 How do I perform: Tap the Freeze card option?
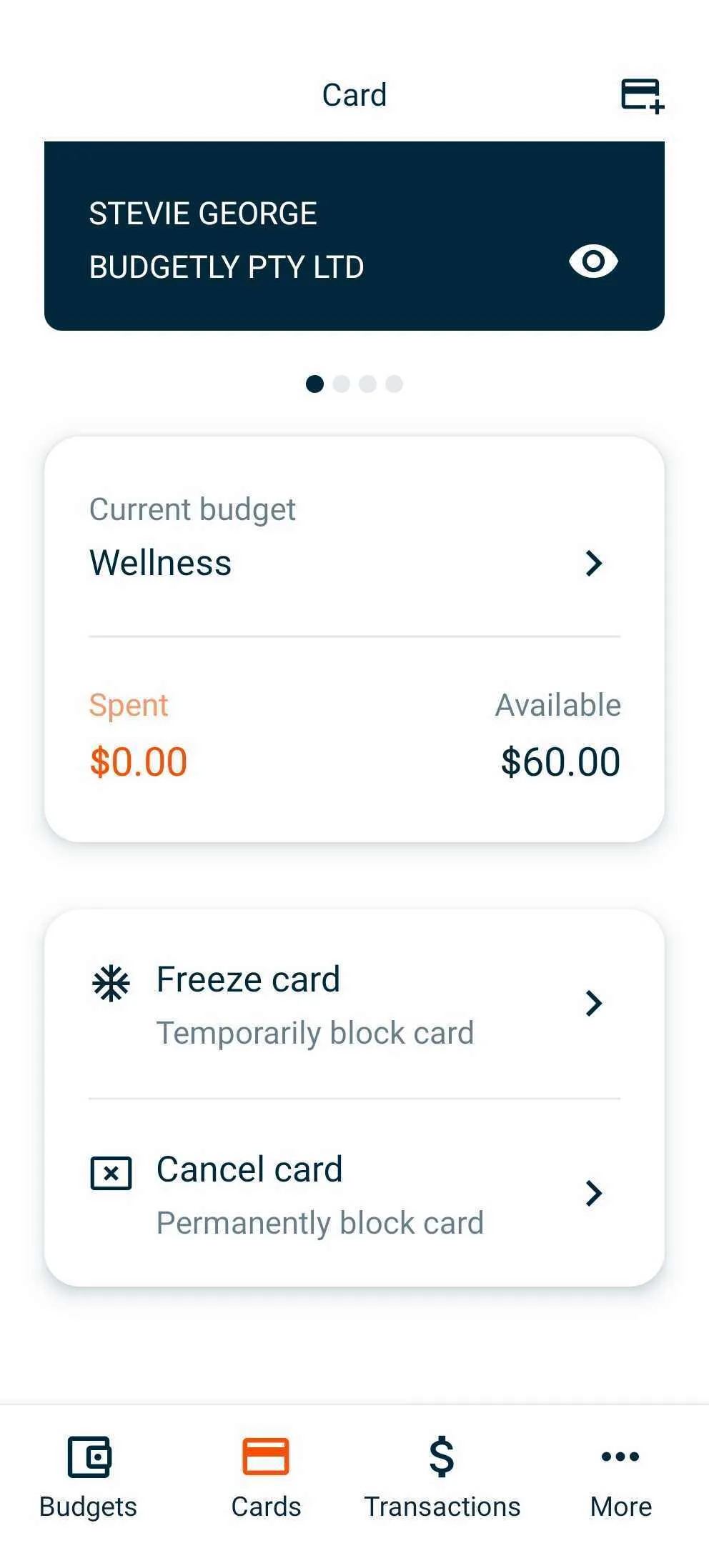(x=247, y=979)
